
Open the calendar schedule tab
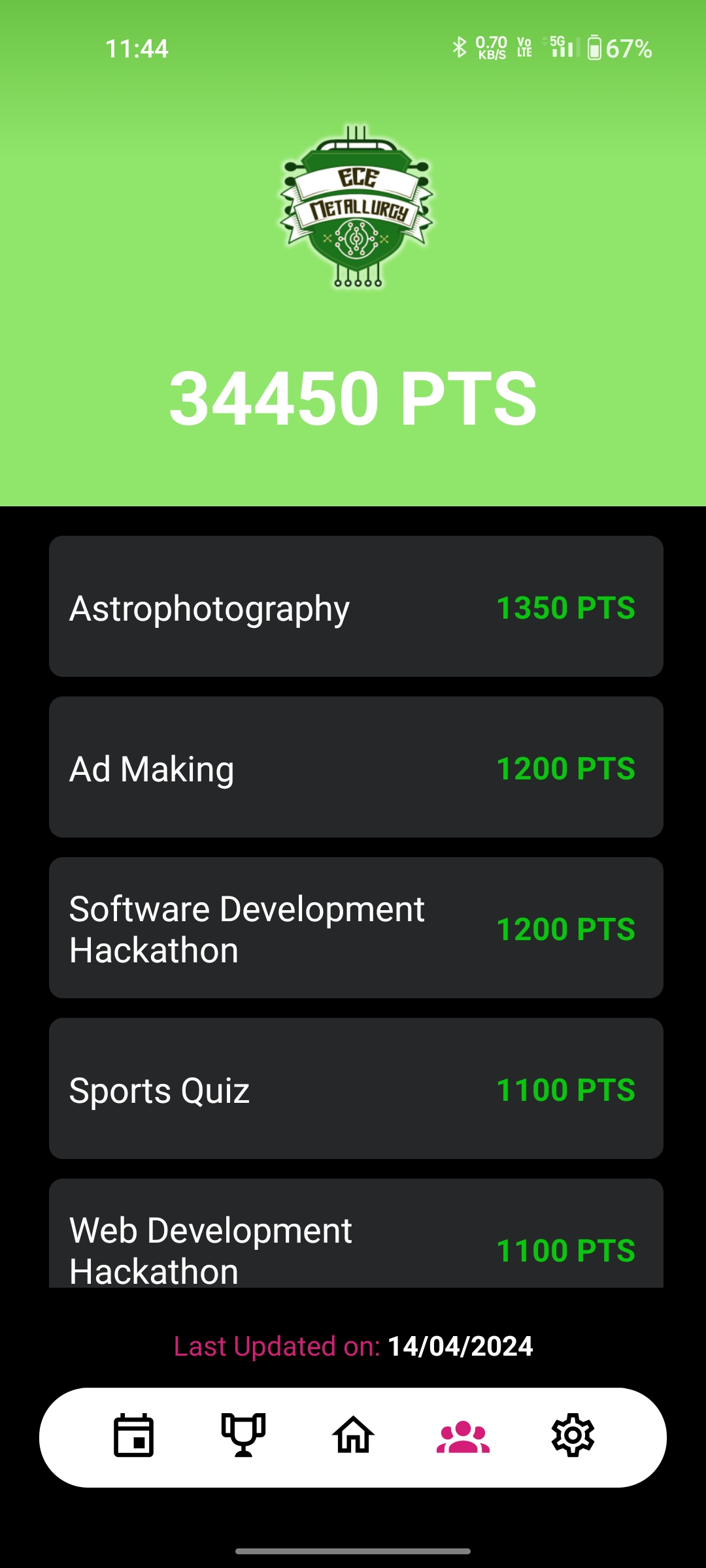coord(133,1435)
